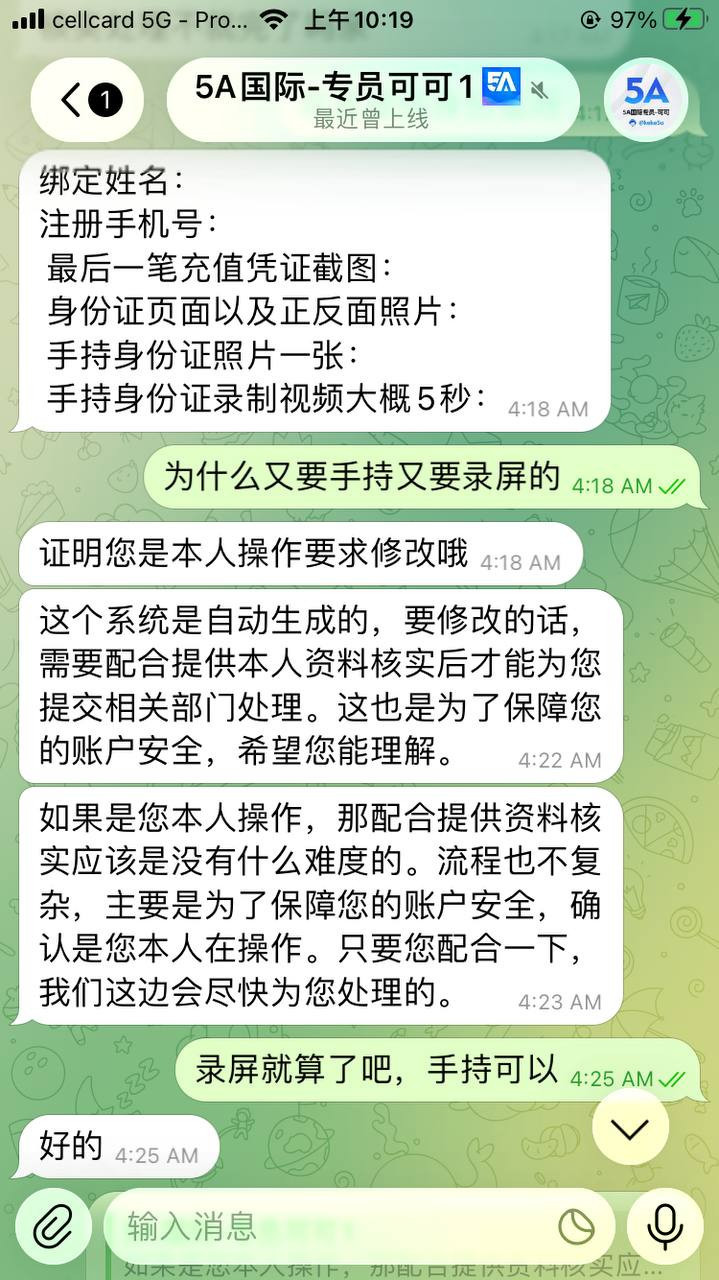Tap the microphone to record voice
719x1280 pixels.
click(x=665, y=1225)
